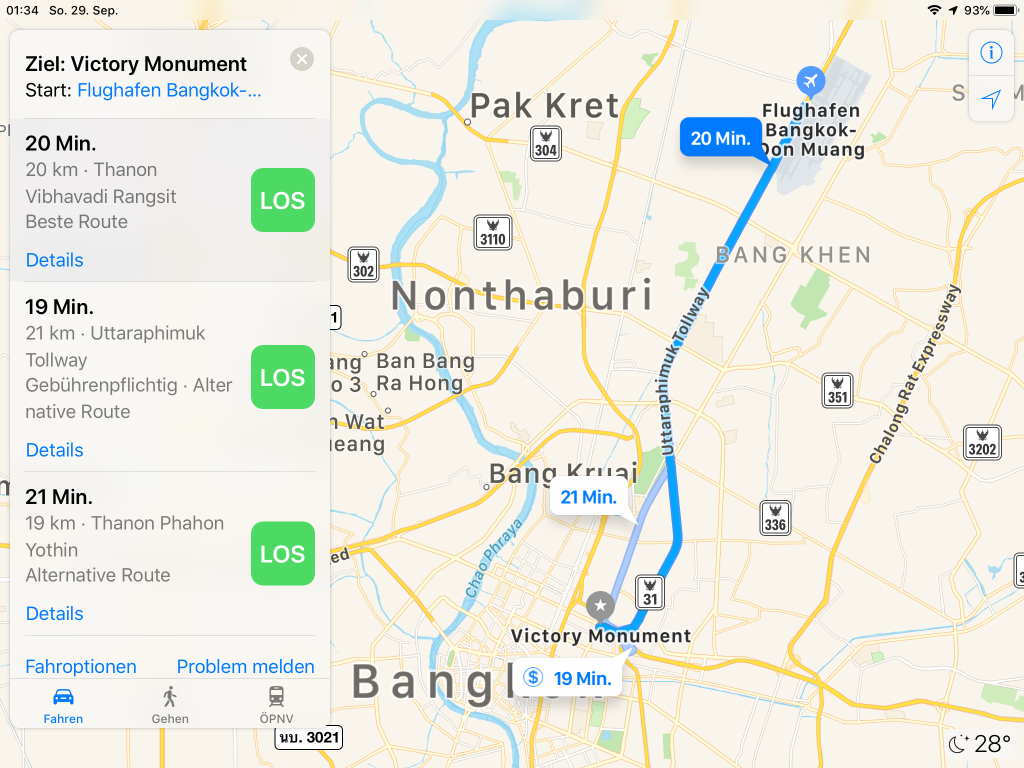
Task: Open Details for the 21 Min. route
Action: pos(54,614)
